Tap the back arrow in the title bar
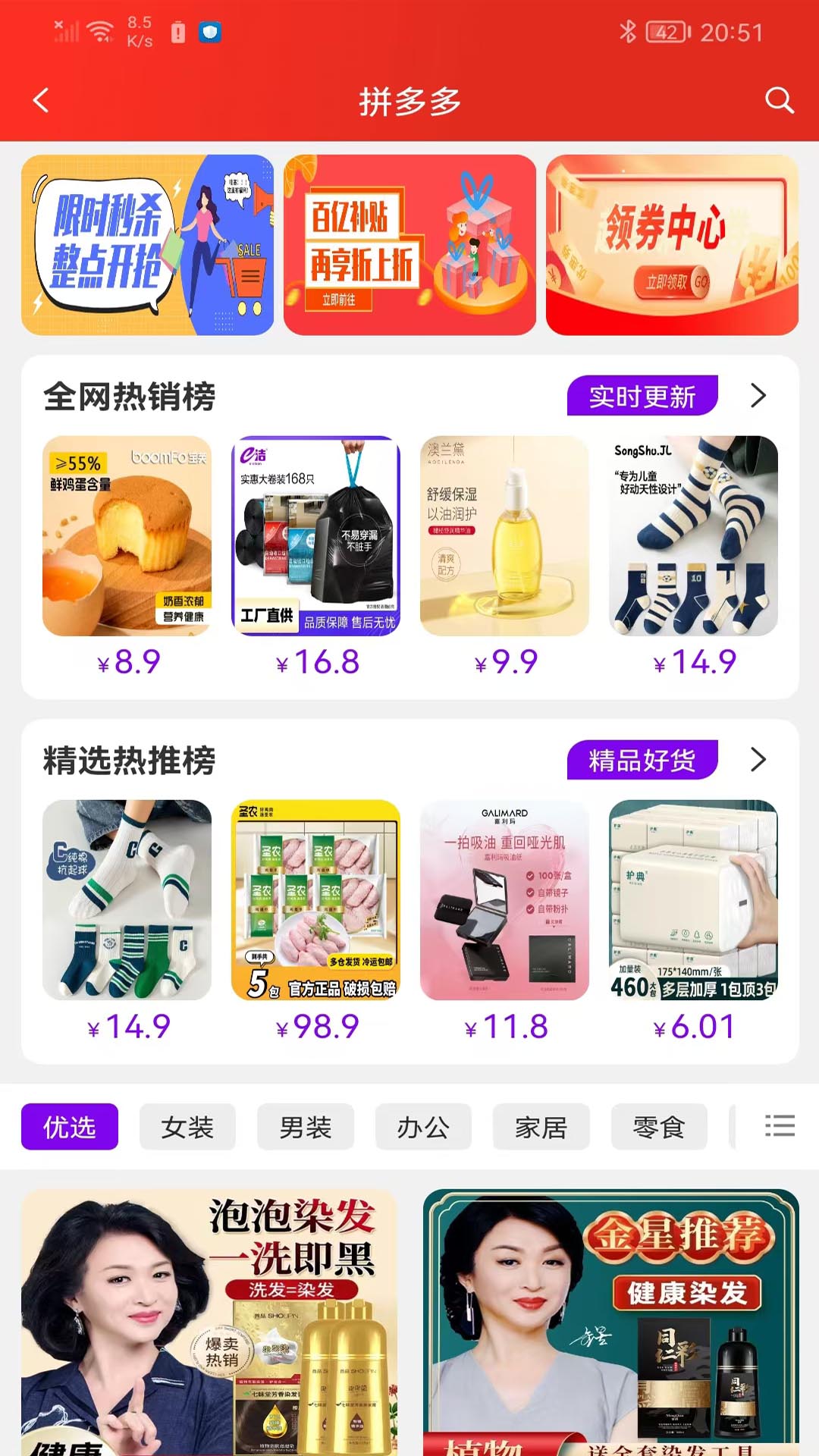819x1456 pixels. pyautogui.click(x=41, y=100)
